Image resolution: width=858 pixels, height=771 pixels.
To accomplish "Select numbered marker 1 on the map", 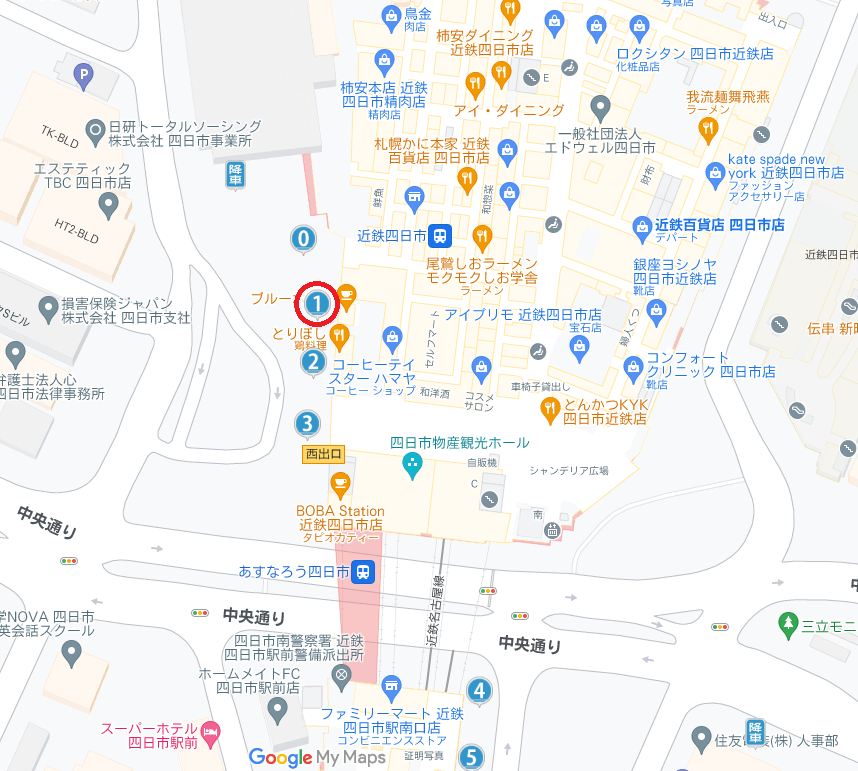I will tap(318, 301).
